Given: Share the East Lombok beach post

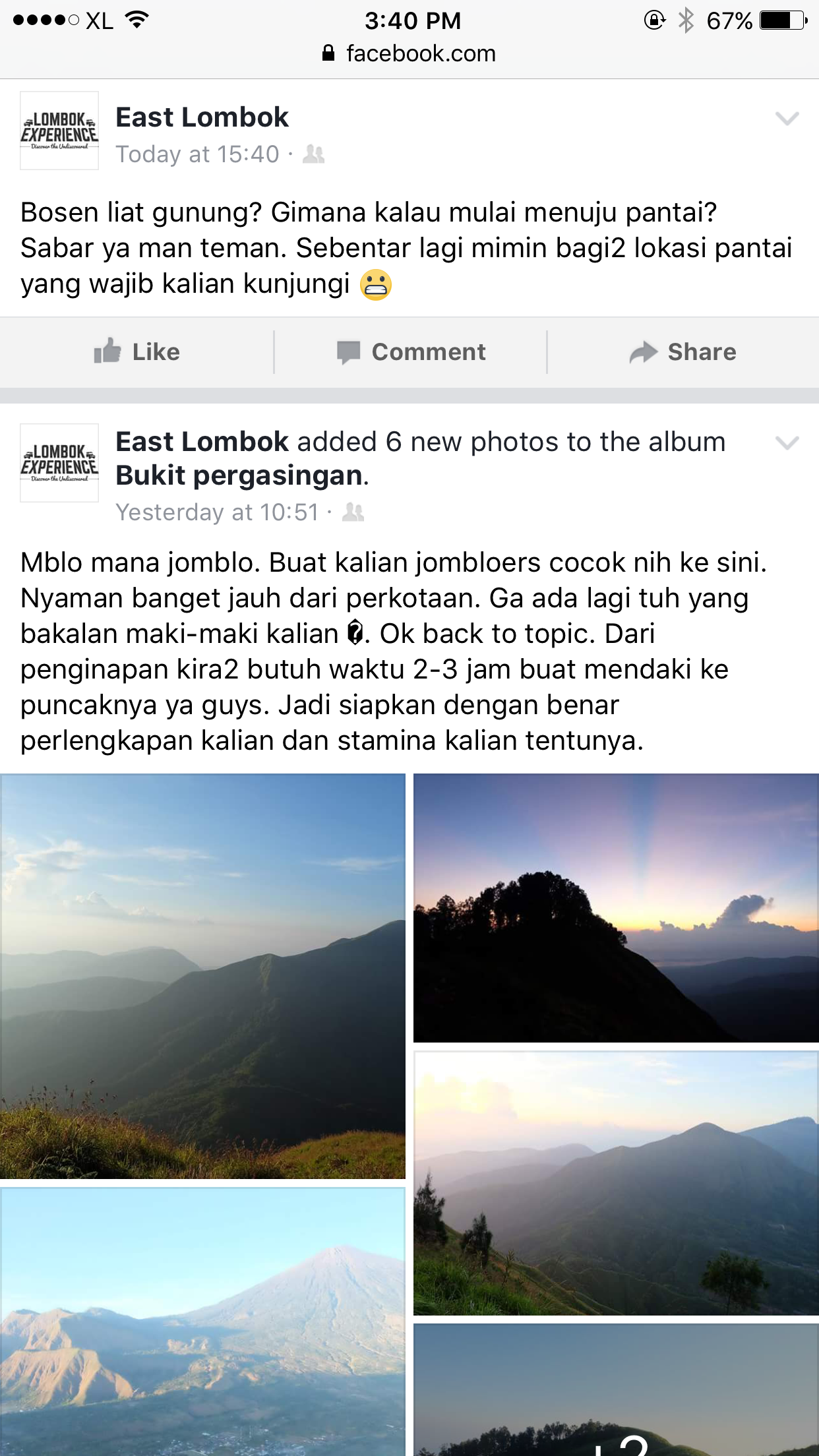Looking at the screenshot, I should 682,352.
